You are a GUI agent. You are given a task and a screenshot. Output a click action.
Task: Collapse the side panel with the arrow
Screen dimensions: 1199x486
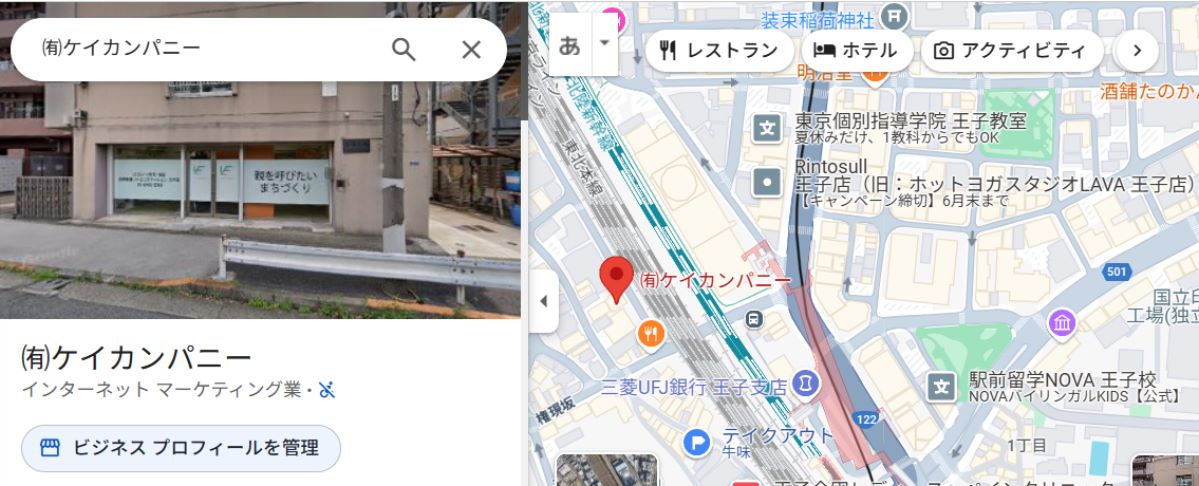point(543,301)
